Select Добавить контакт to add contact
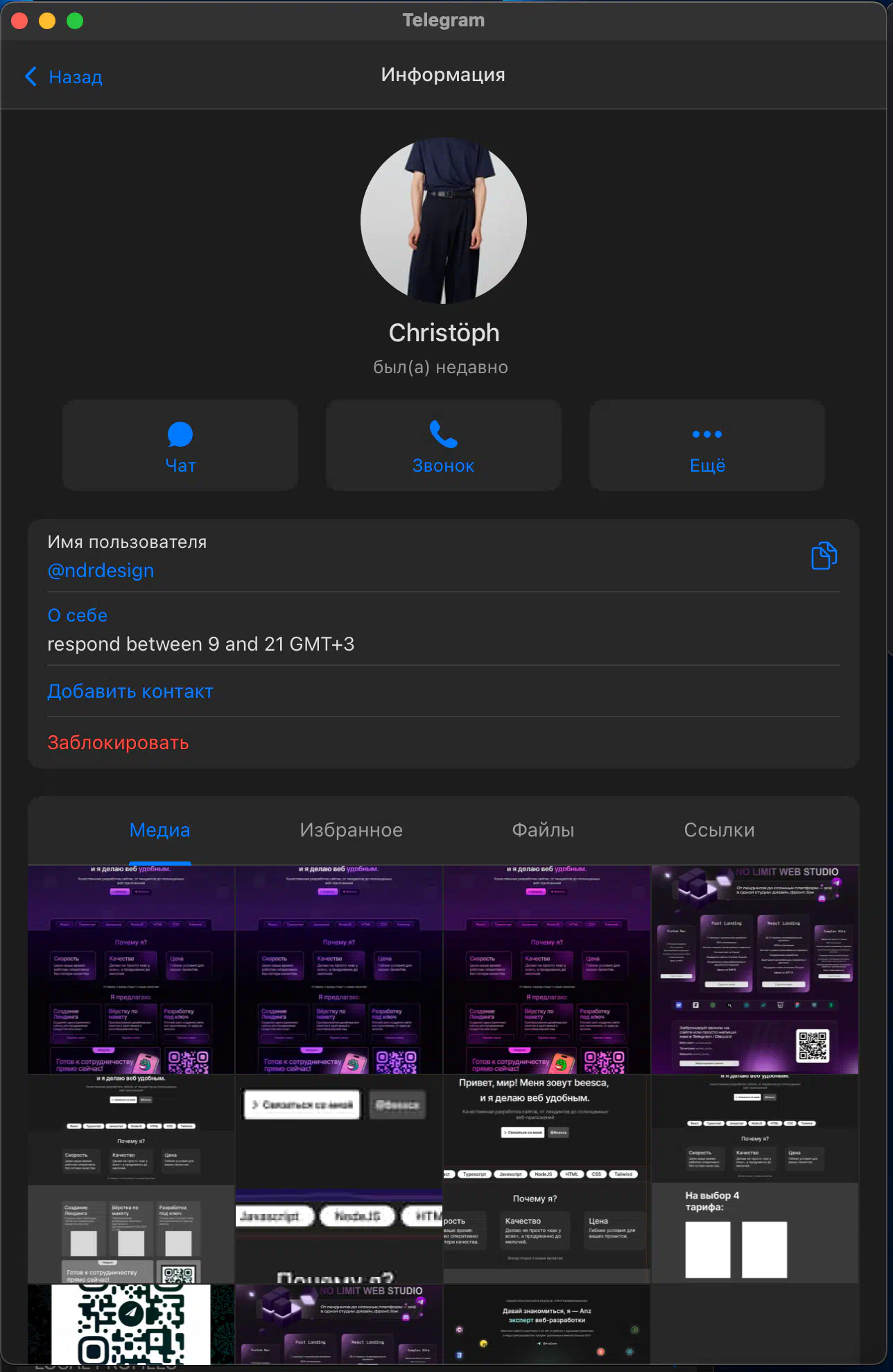 tap(130, 692)
